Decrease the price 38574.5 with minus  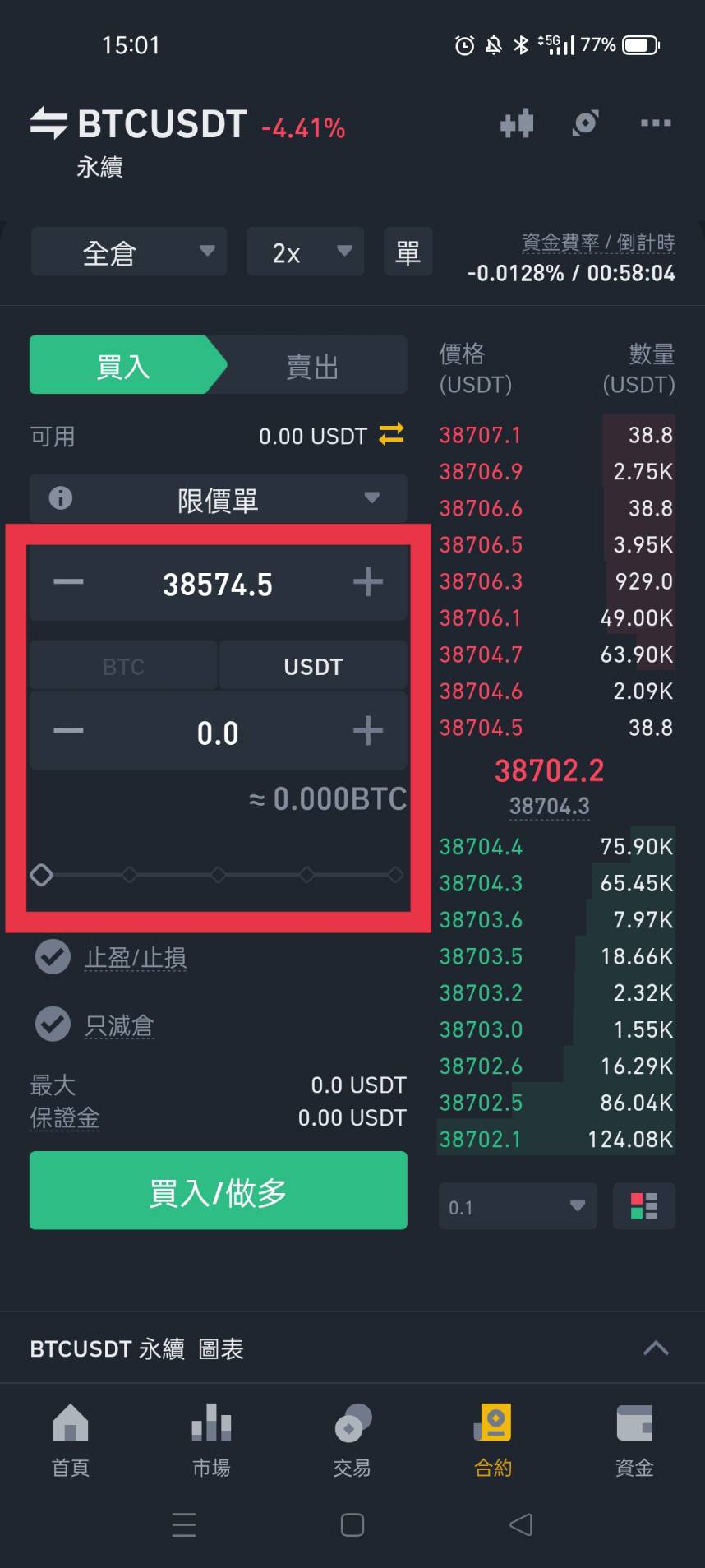[x=68, y=583]
